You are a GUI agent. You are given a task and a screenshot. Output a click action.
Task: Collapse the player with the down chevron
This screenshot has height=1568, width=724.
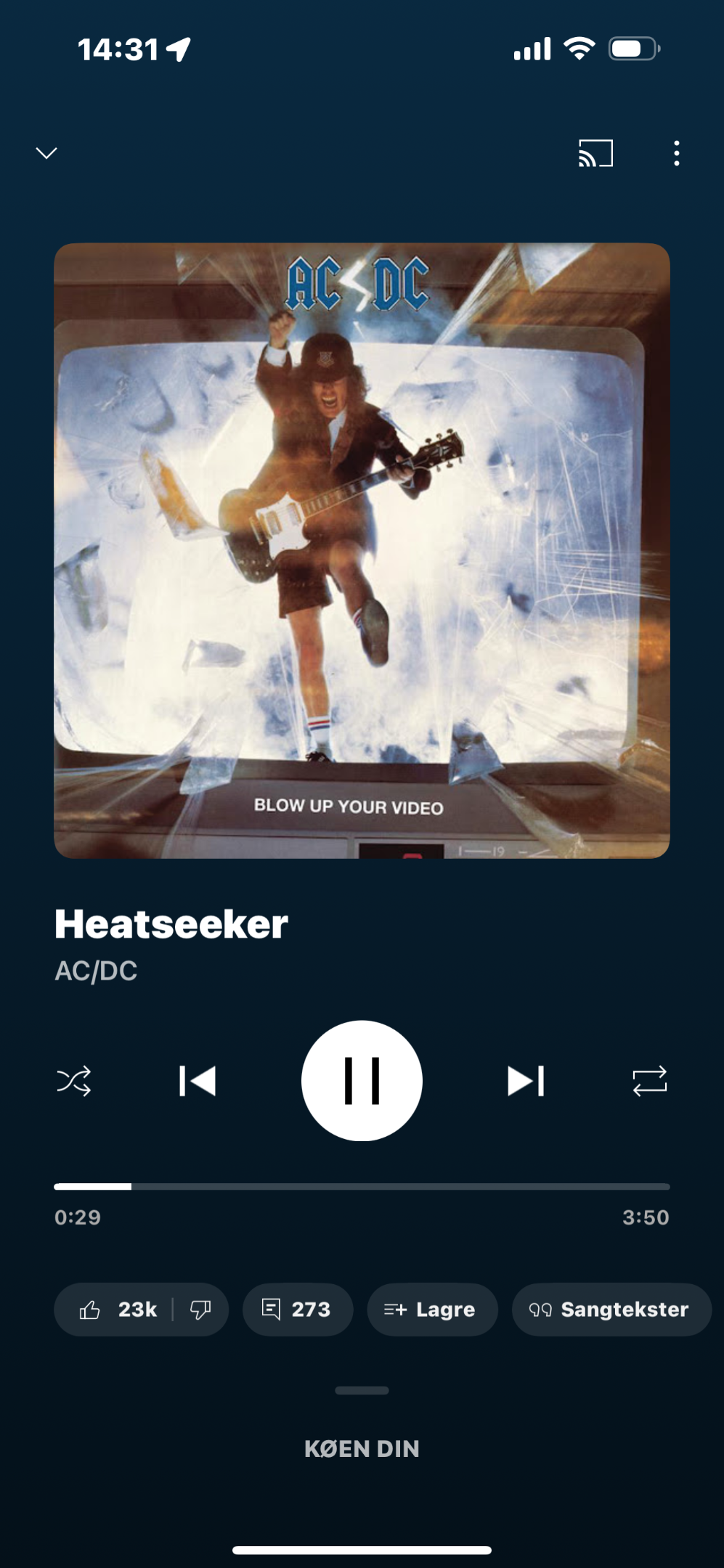[x=46, y=153]
